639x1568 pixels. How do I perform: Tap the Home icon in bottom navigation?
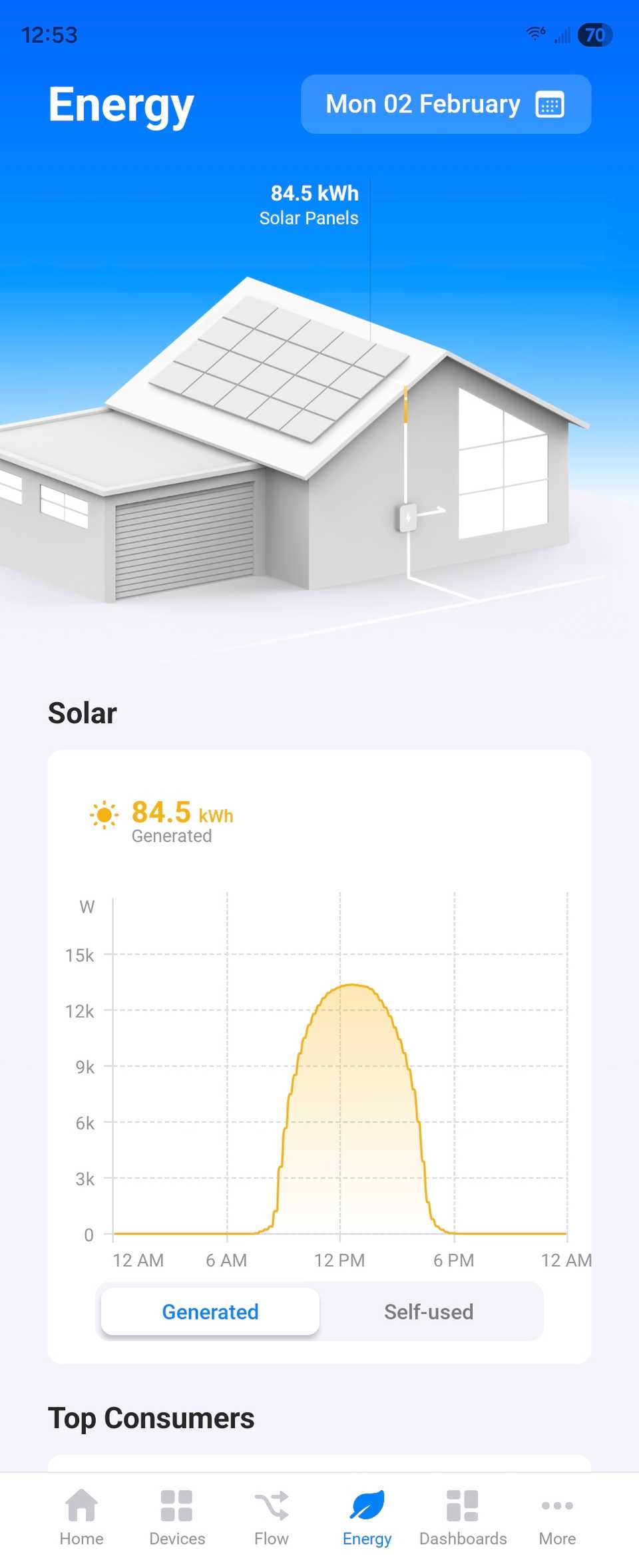pyautogui.click(x=81, y=1505)
